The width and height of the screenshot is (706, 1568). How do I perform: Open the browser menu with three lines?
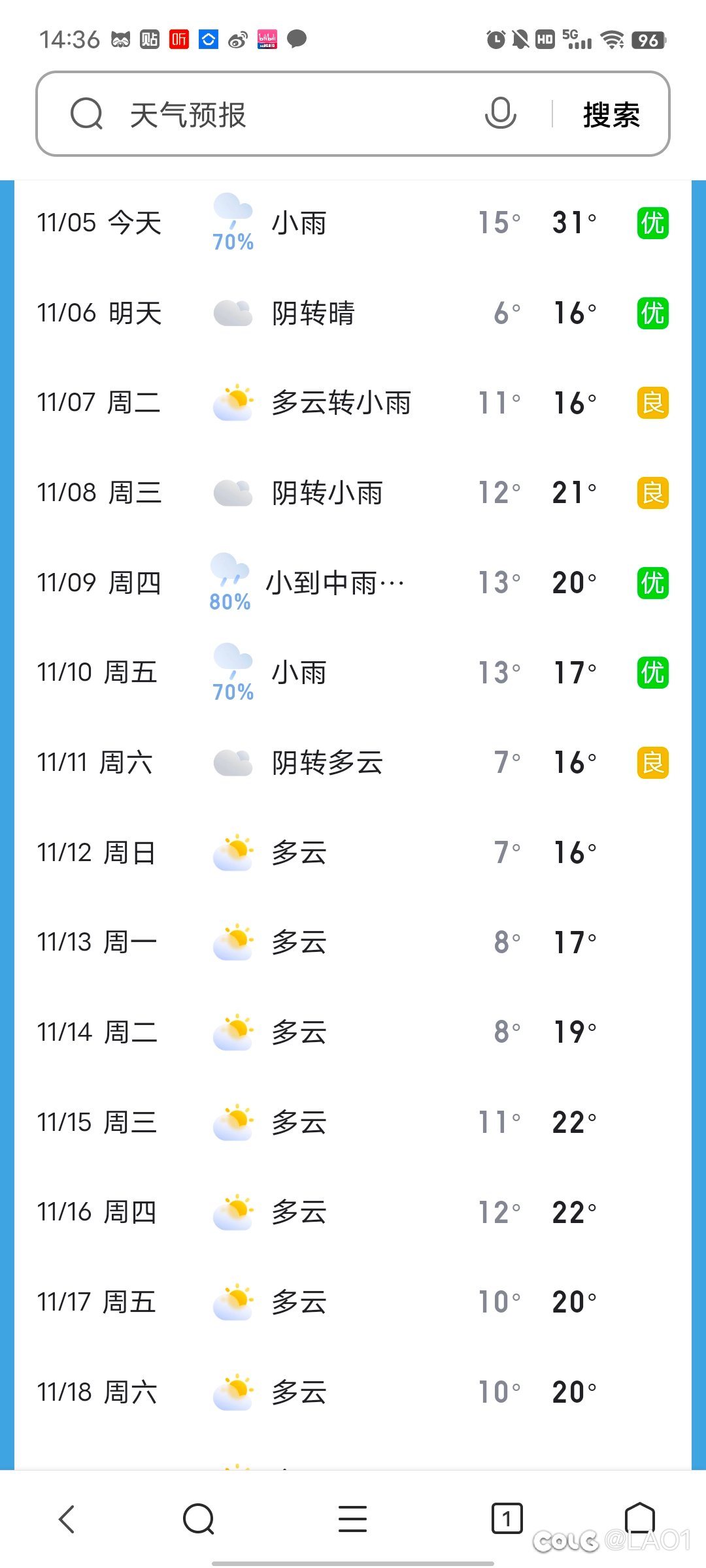352,1518
